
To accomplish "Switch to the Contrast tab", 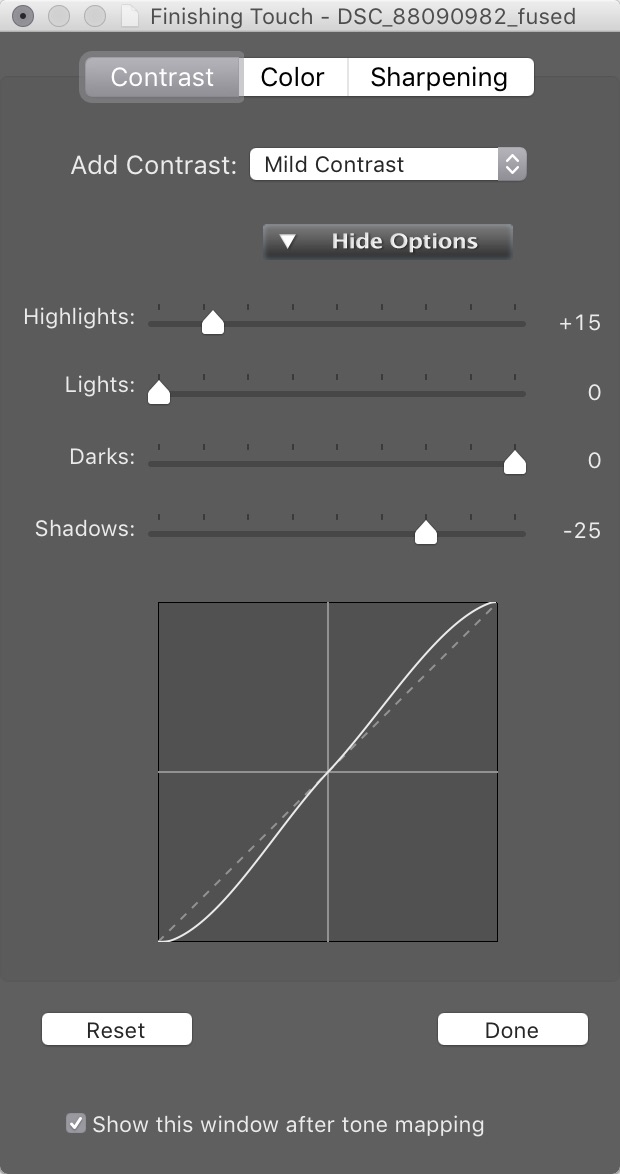I will point(162,77).
